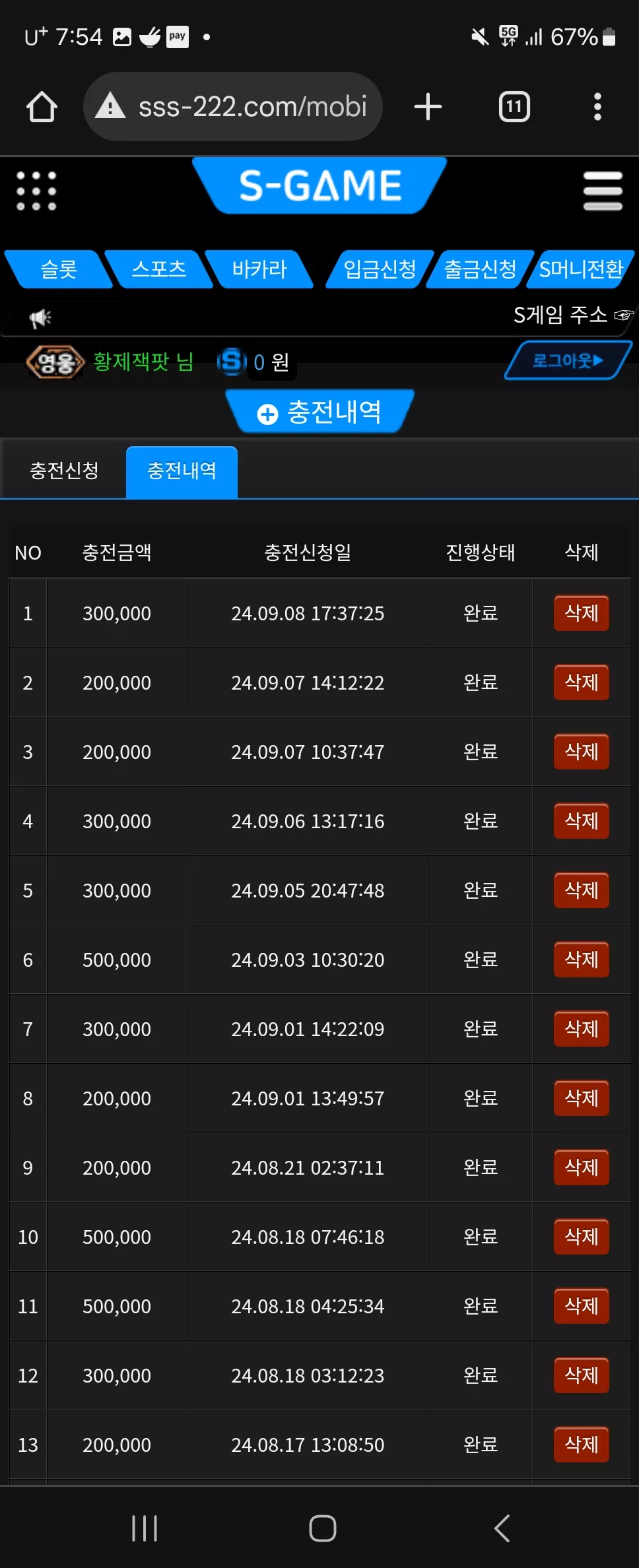Go to the 바카라 section
The width and height of the screenshot is (639, 1568).
pos(259,269)
